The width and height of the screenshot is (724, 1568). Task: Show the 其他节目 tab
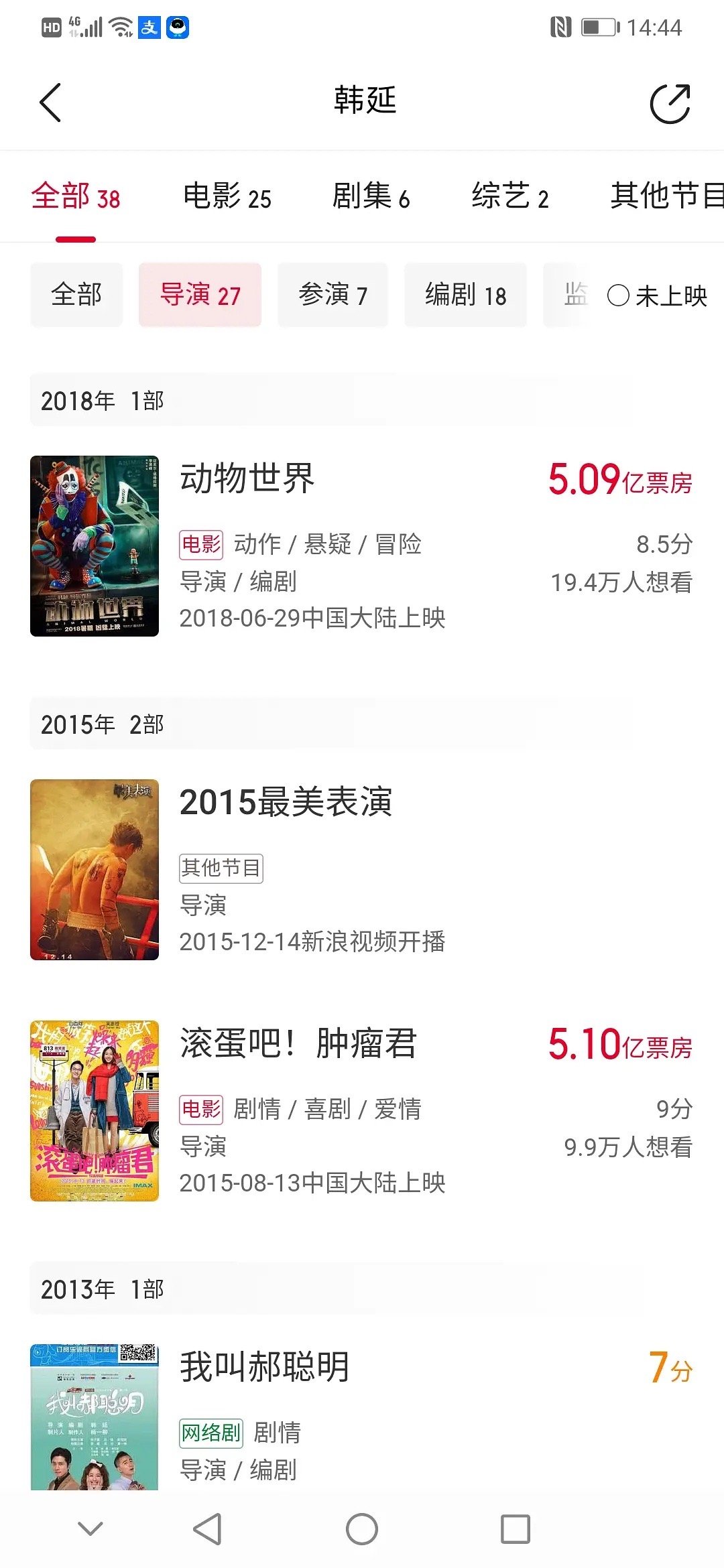click(x=666, y=198)
